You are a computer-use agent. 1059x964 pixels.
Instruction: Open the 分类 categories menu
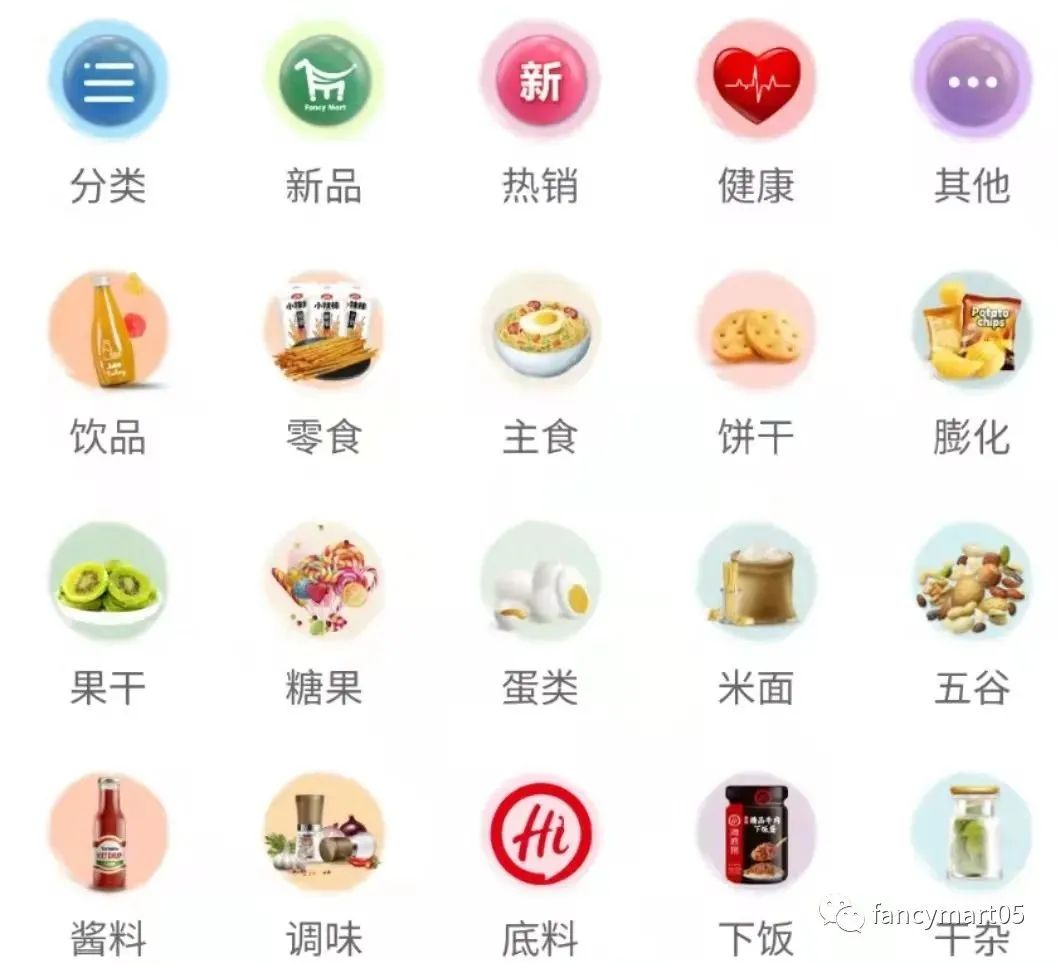[x=108, y=80]
